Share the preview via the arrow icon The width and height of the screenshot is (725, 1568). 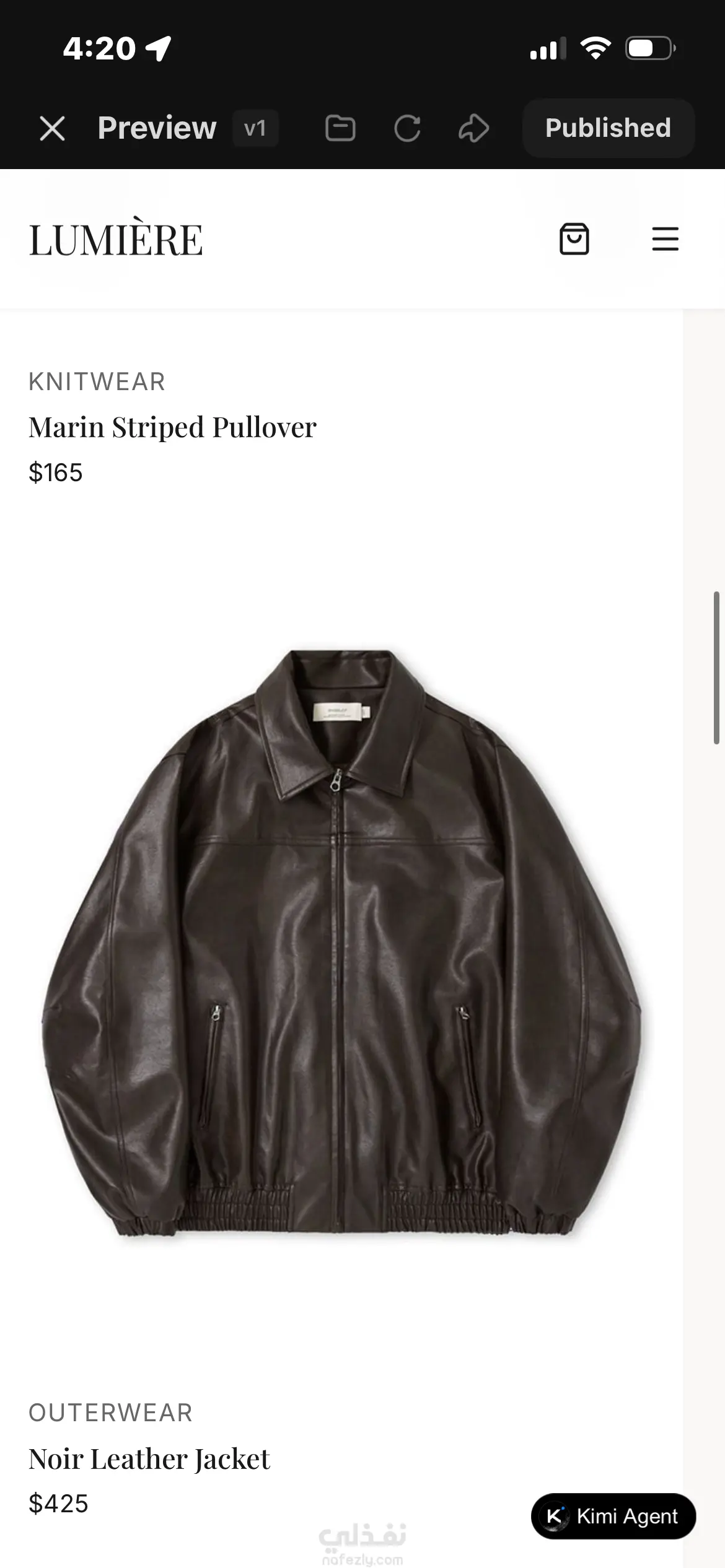point(474,129)
